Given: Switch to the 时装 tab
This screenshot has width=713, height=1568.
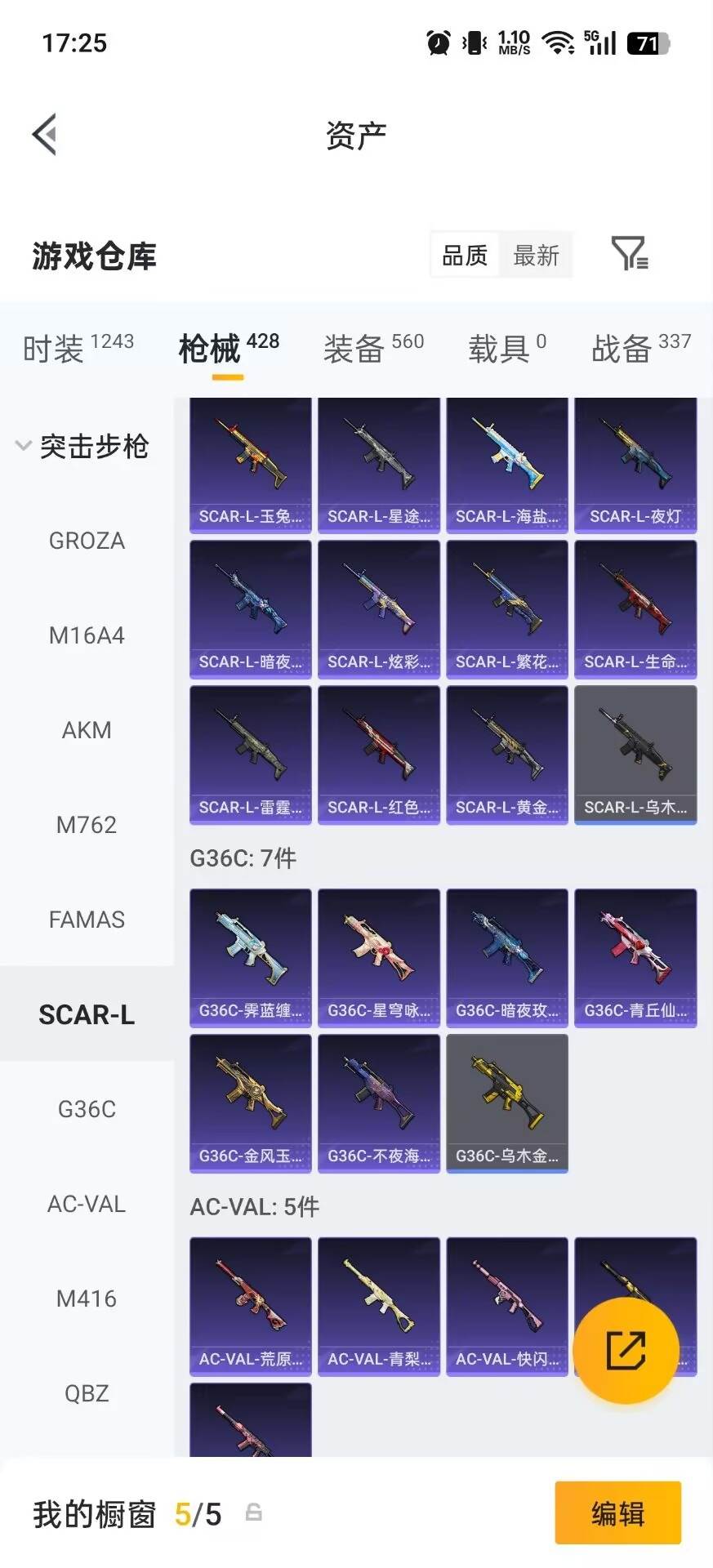Looking at the screenshot, I should tap(78, 348).
